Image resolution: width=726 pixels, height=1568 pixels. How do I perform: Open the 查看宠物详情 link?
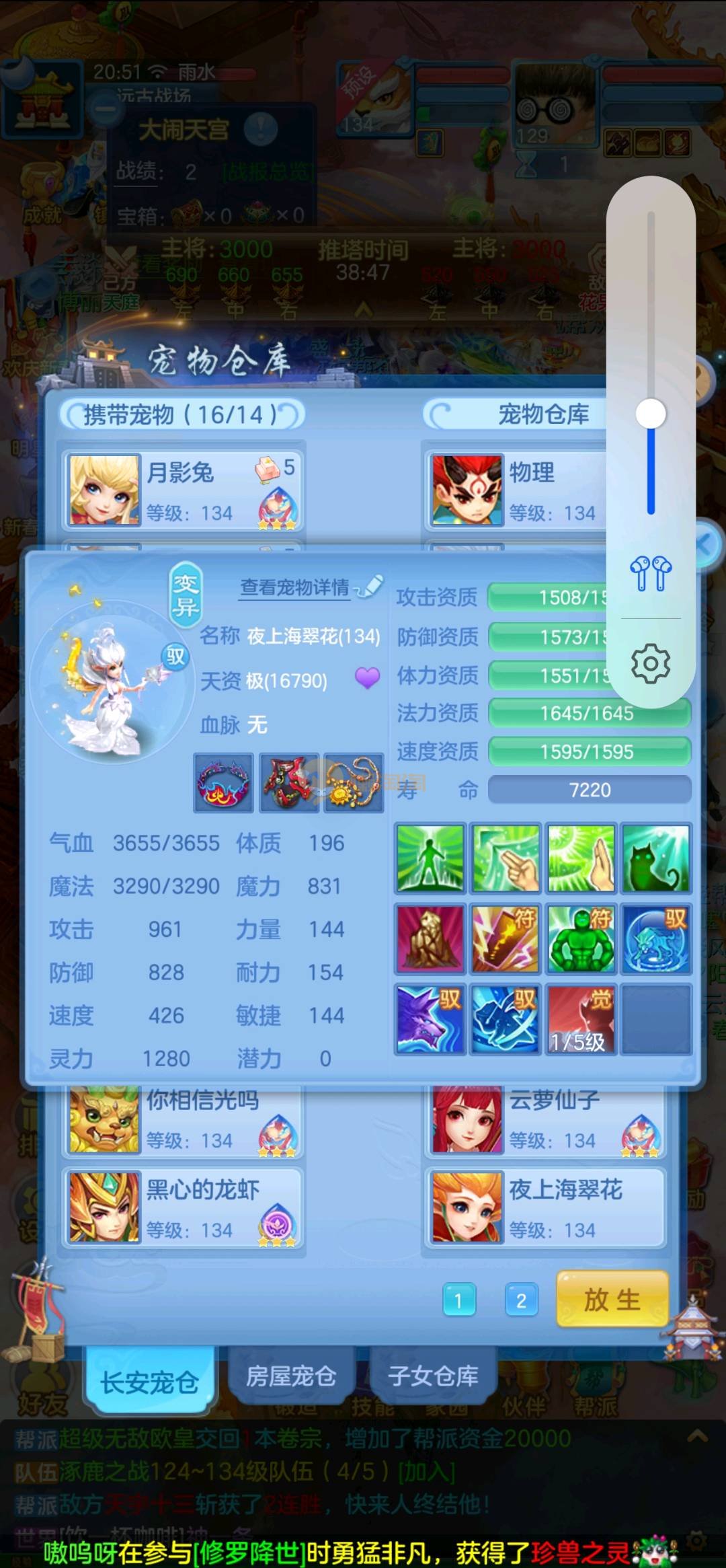pos(296,588)
